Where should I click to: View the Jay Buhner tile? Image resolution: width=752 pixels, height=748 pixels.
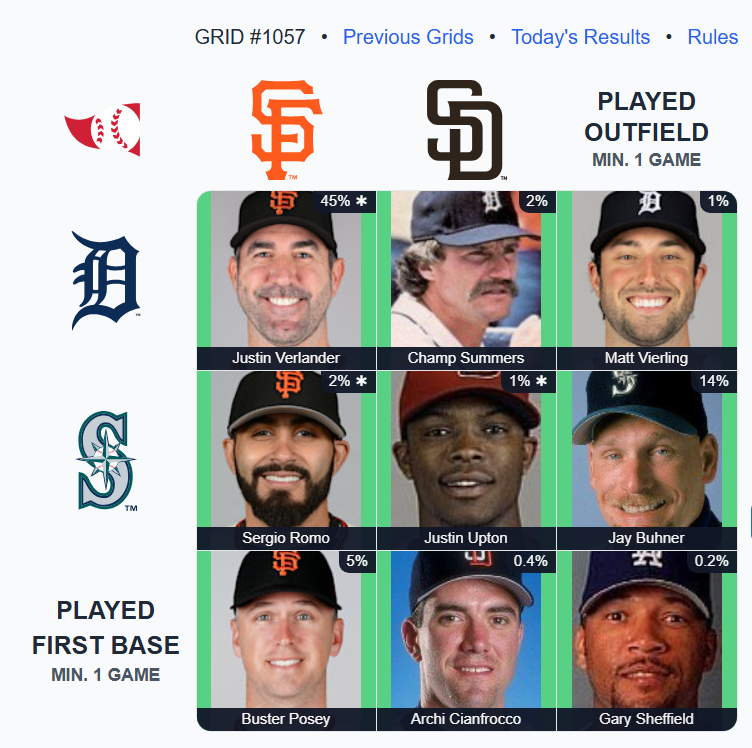(646, 460)
